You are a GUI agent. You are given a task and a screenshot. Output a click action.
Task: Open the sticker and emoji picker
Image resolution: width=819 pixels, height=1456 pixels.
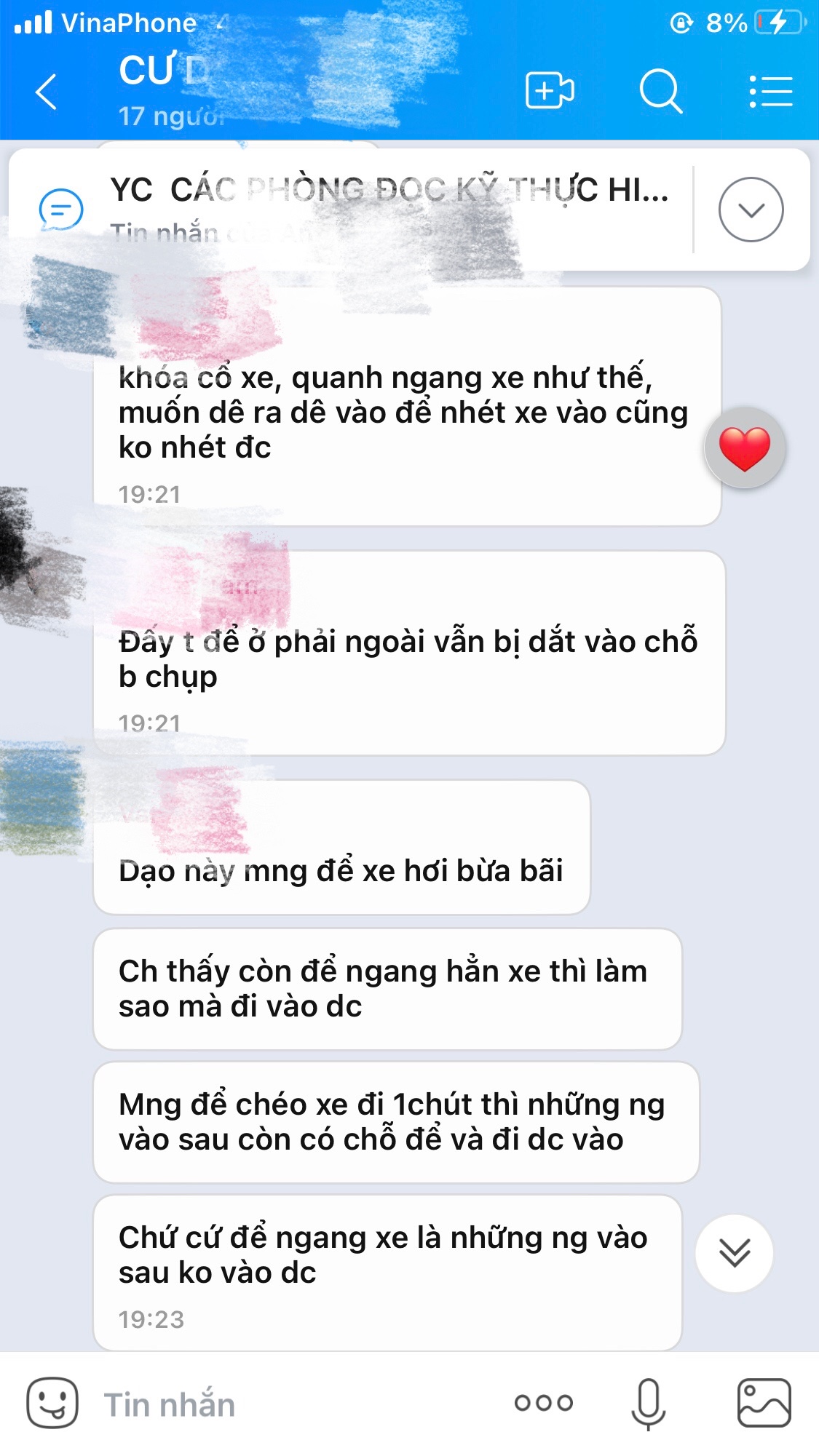coord(52,1403)
